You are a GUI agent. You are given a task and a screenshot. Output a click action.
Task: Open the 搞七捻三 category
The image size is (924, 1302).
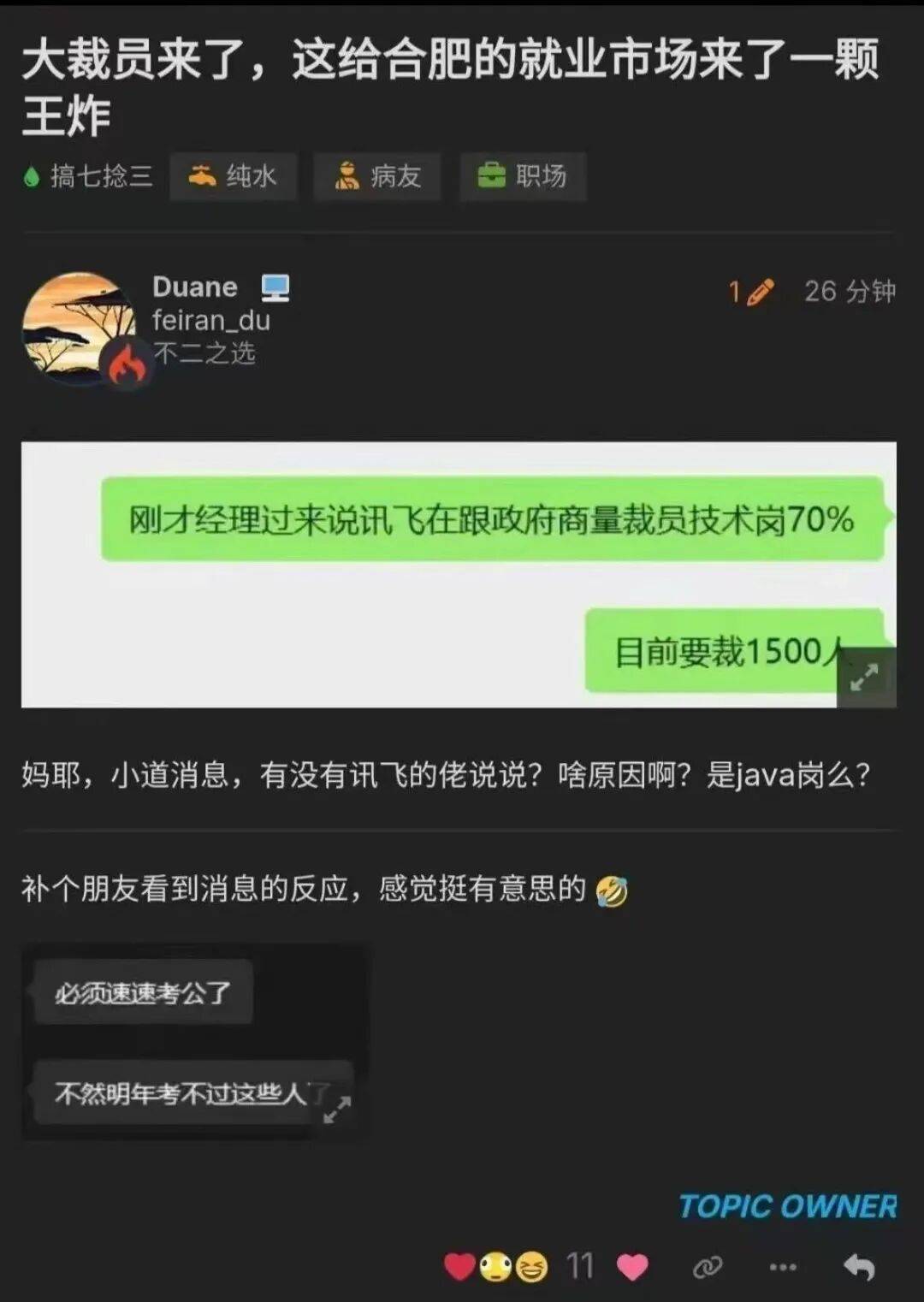click(89, 176)
